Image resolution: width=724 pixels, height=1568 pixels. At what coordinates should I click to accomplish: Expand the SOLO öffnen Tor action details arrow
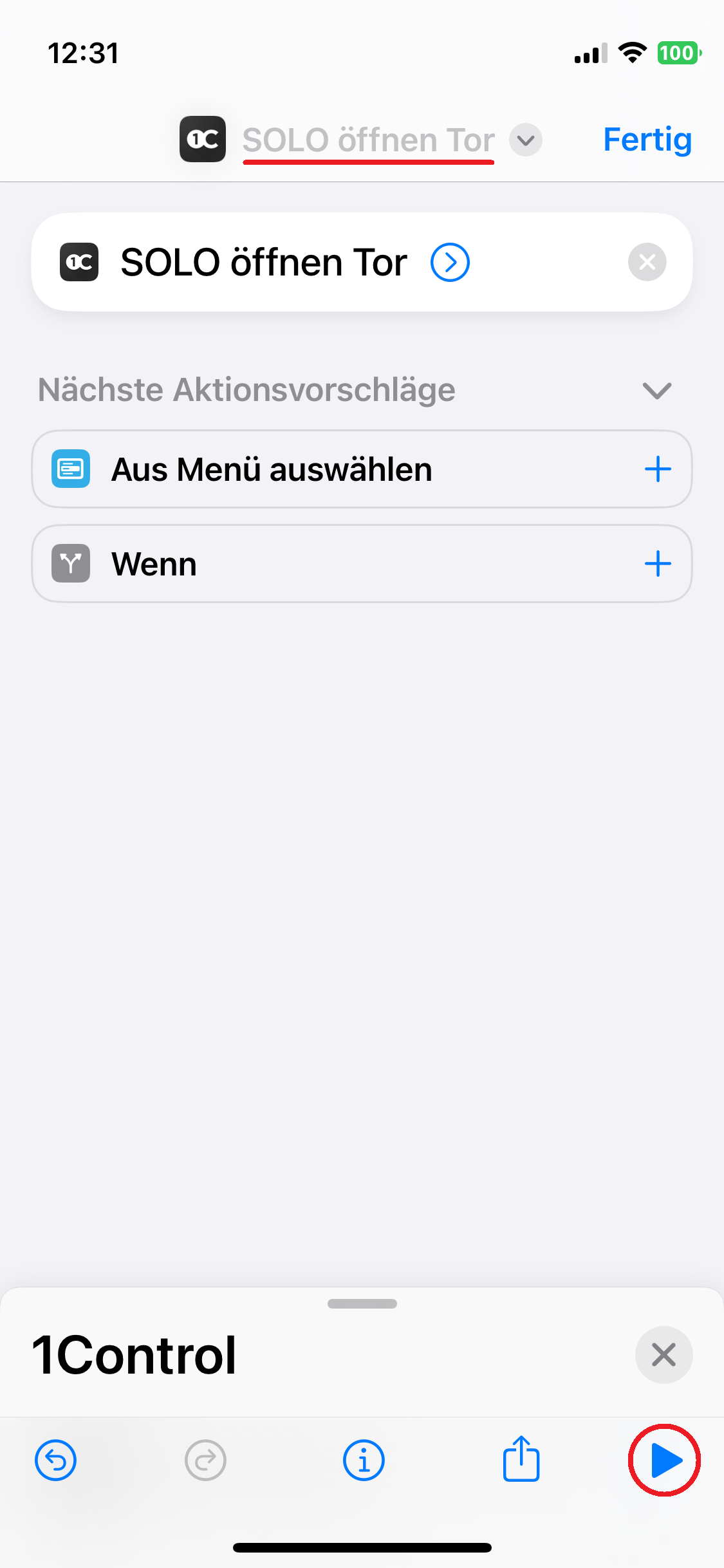point(450,263)
